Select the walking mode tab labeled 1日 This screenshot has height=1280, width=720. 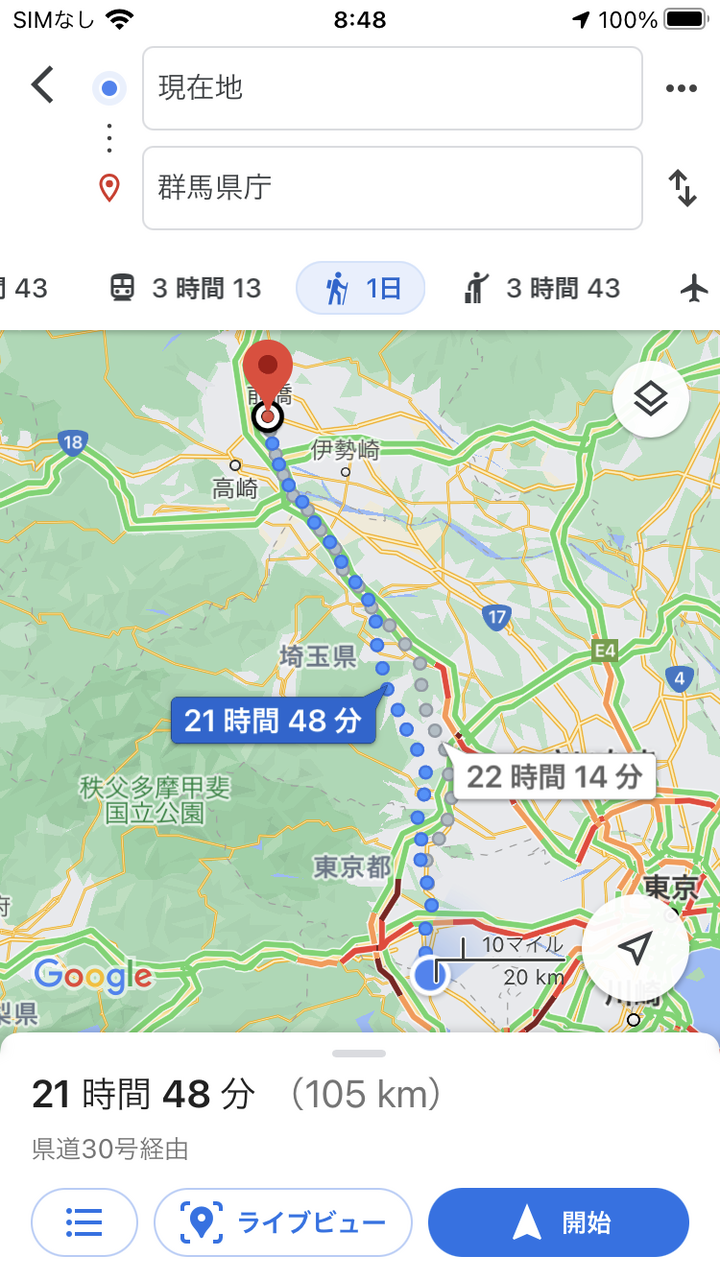tap(361, 289)
